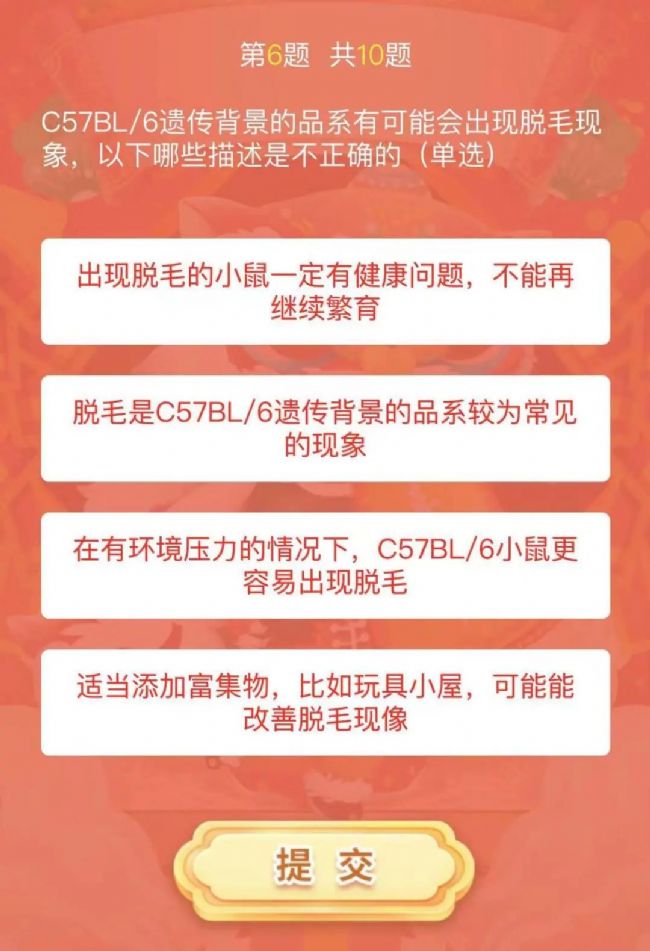
Task: Select answer '出现脱毛的小鼠一定有健康问题'
Action: [x=325, y=292]
